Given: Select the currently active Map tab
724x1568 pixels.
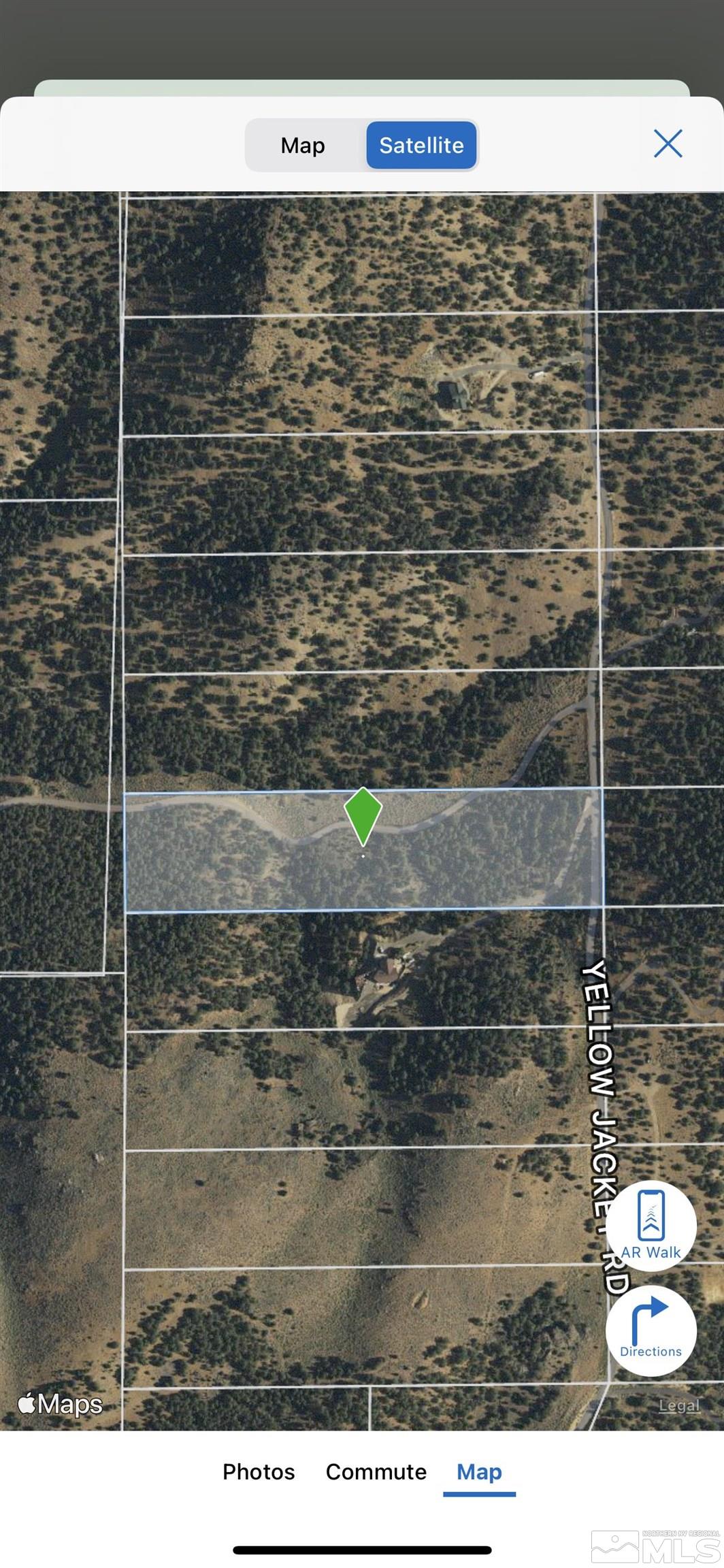Looking at the screenshot, I should [479, 1471].
